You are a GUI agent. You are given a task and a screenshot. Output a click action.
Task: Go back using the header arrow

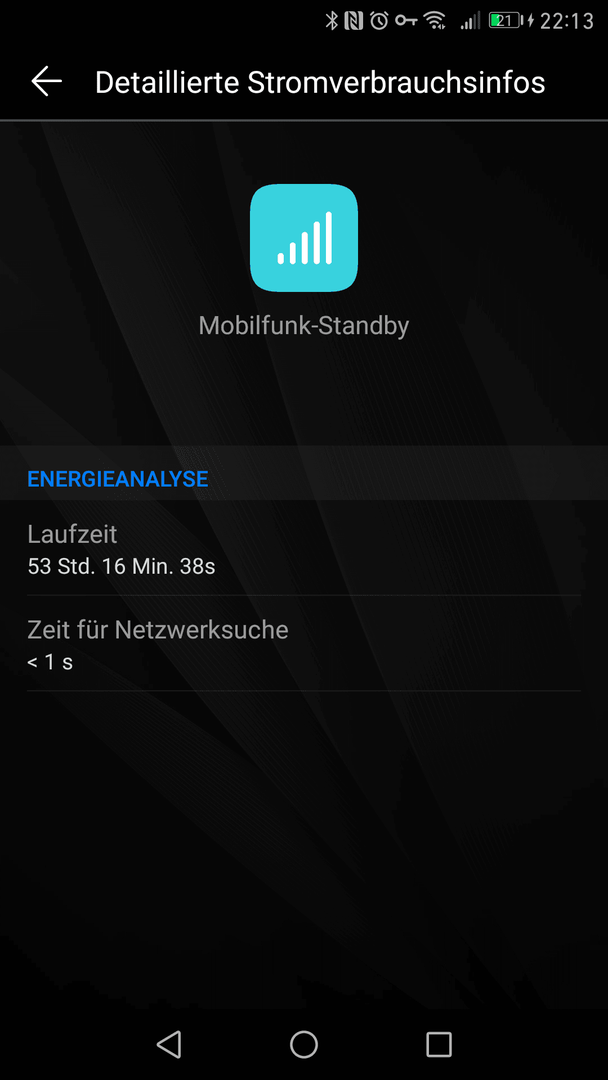[x=46, y=82]
